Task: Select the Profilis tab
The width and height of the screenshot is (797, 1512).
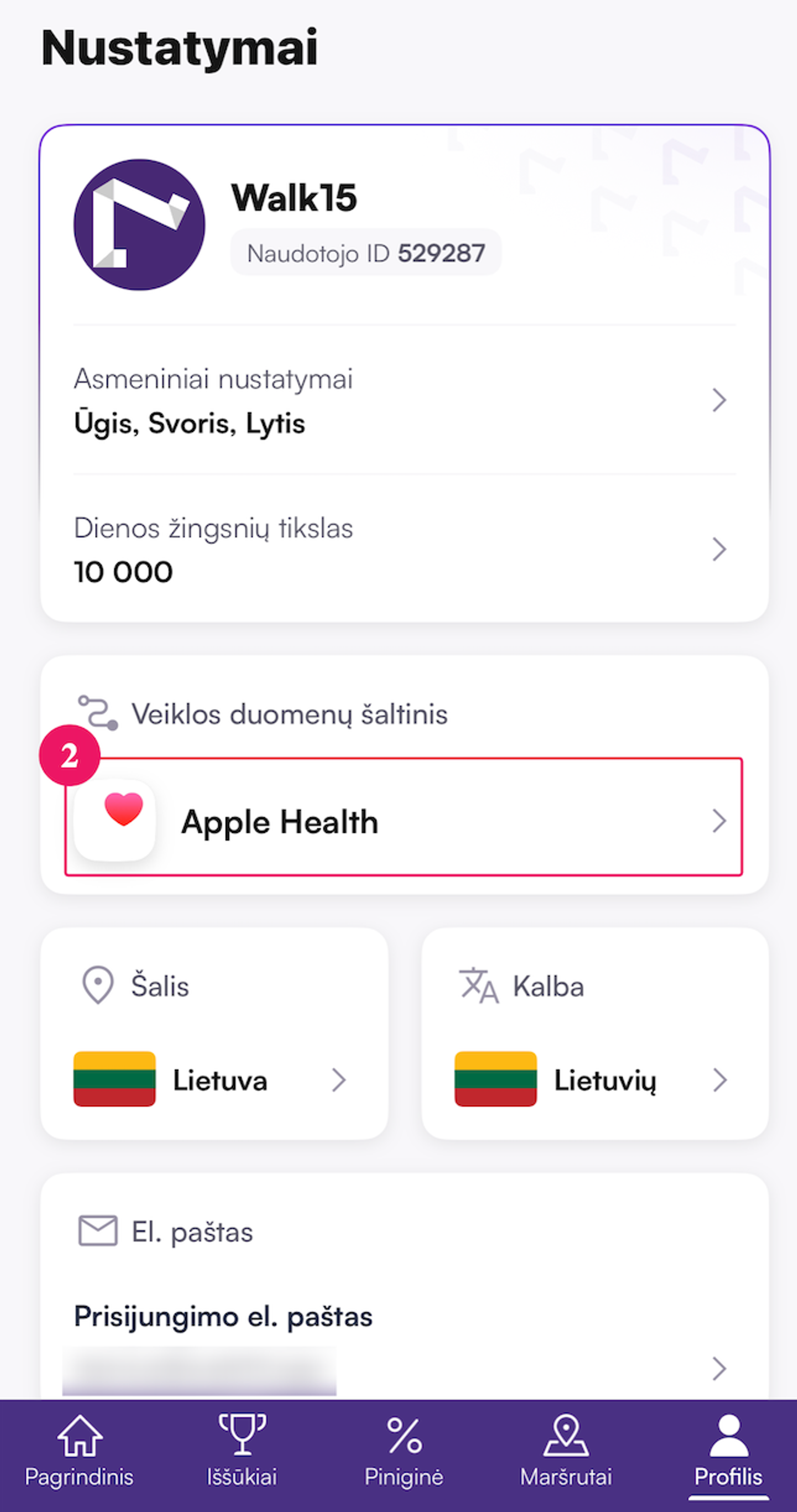Action: tap(728, 1450)
